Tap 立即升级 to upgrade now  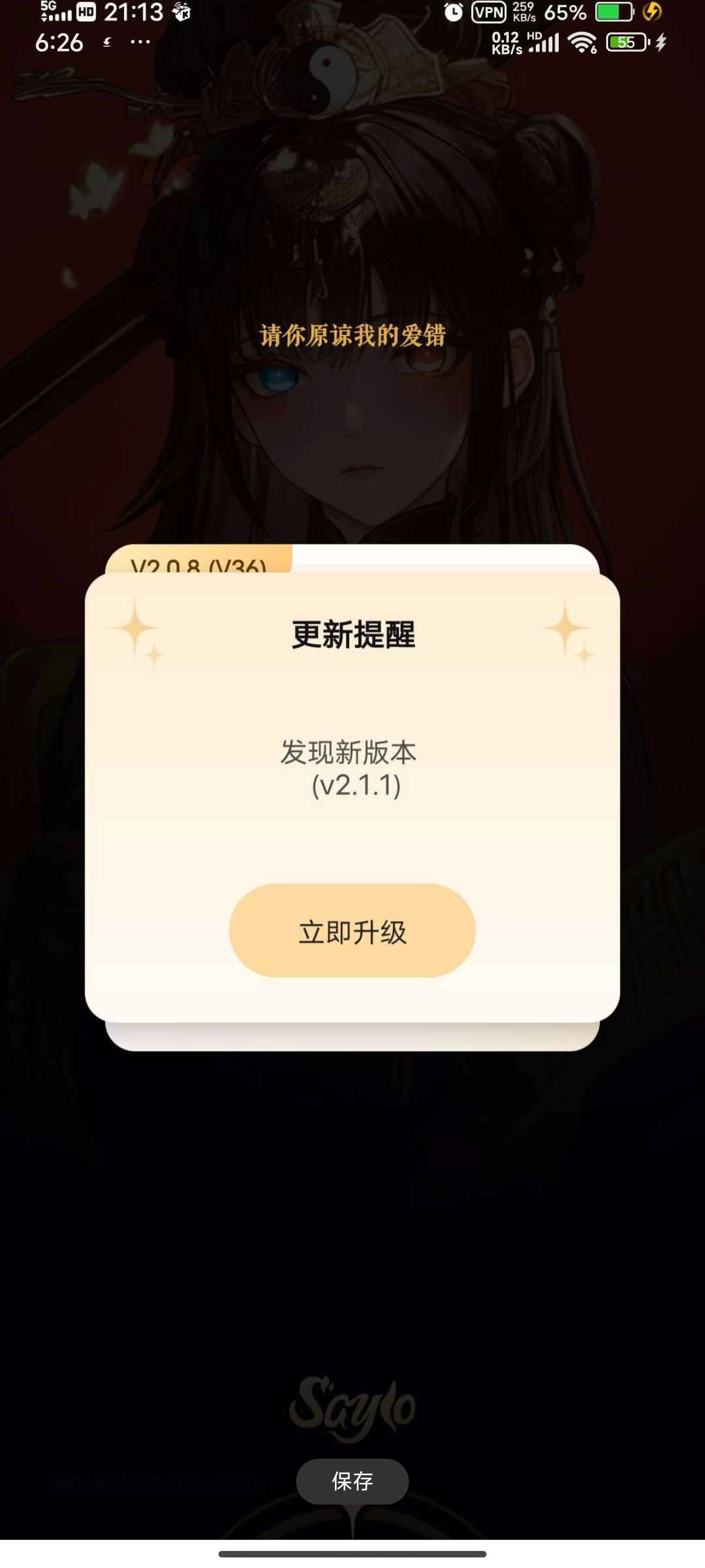(352, 931)
